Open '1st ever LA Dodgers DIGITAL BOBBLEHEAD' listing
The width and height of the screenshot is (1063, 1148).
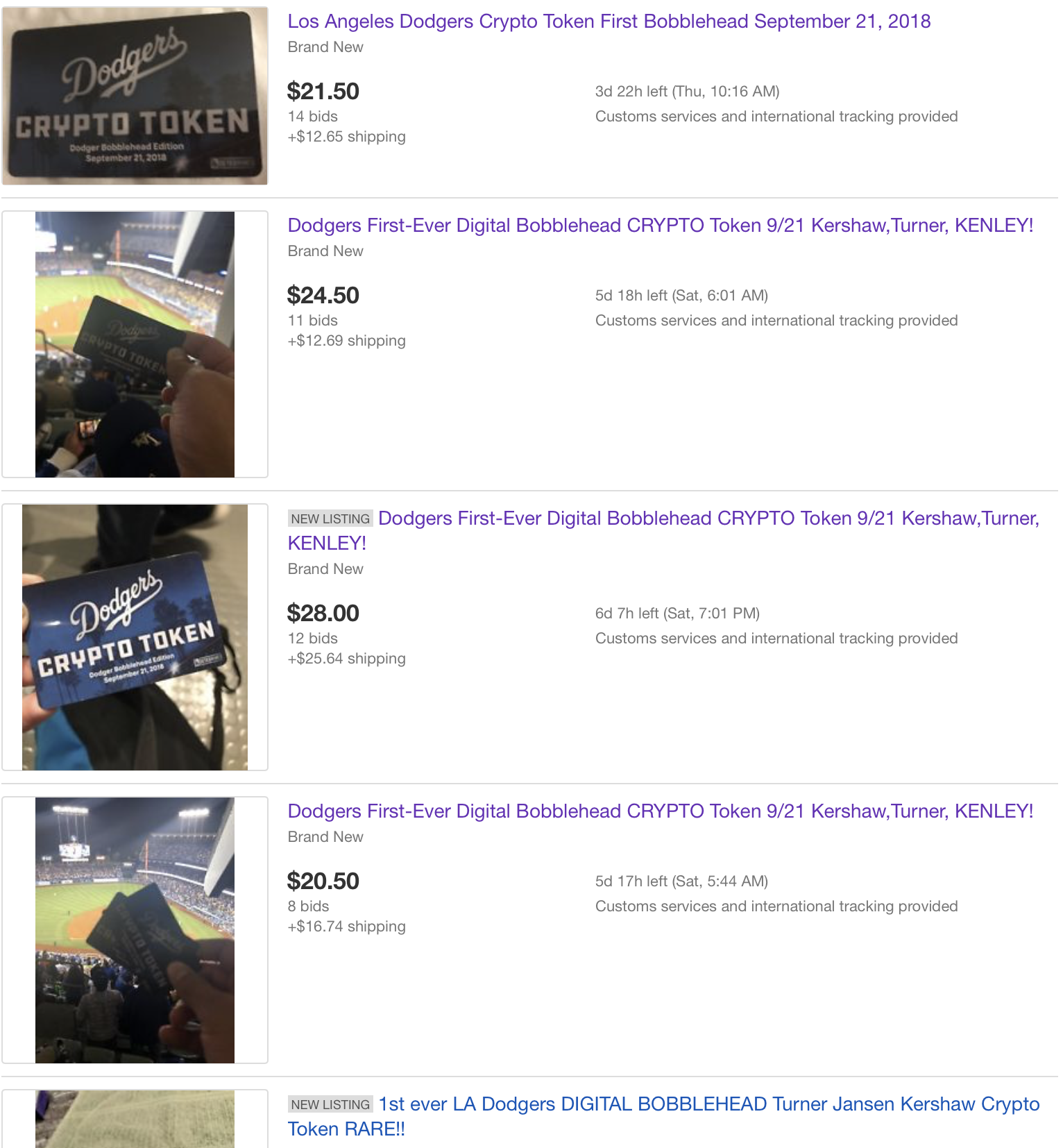click(708, 1104)
